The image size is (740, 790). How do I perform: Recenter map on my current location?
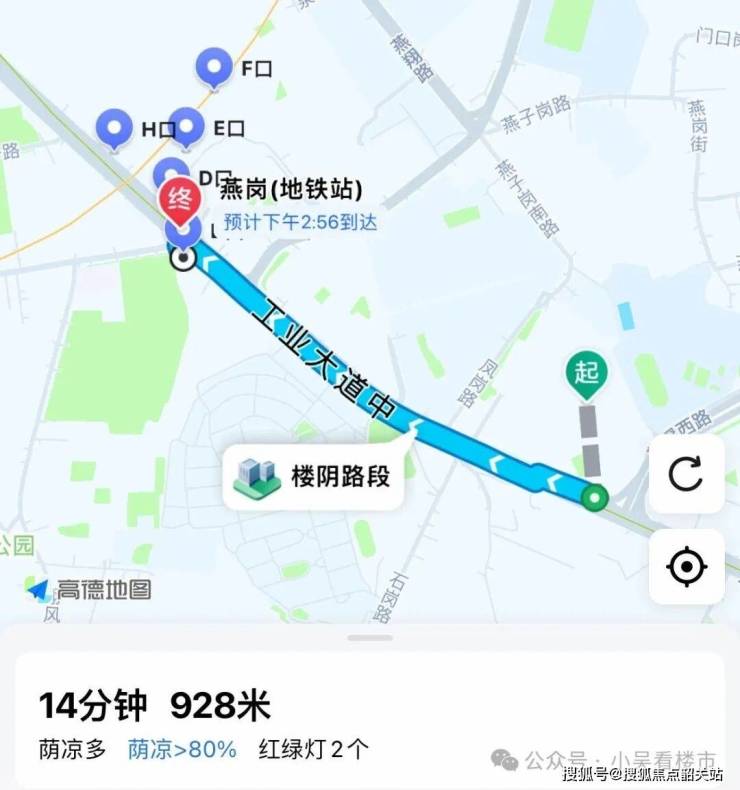tap(686, 567)
